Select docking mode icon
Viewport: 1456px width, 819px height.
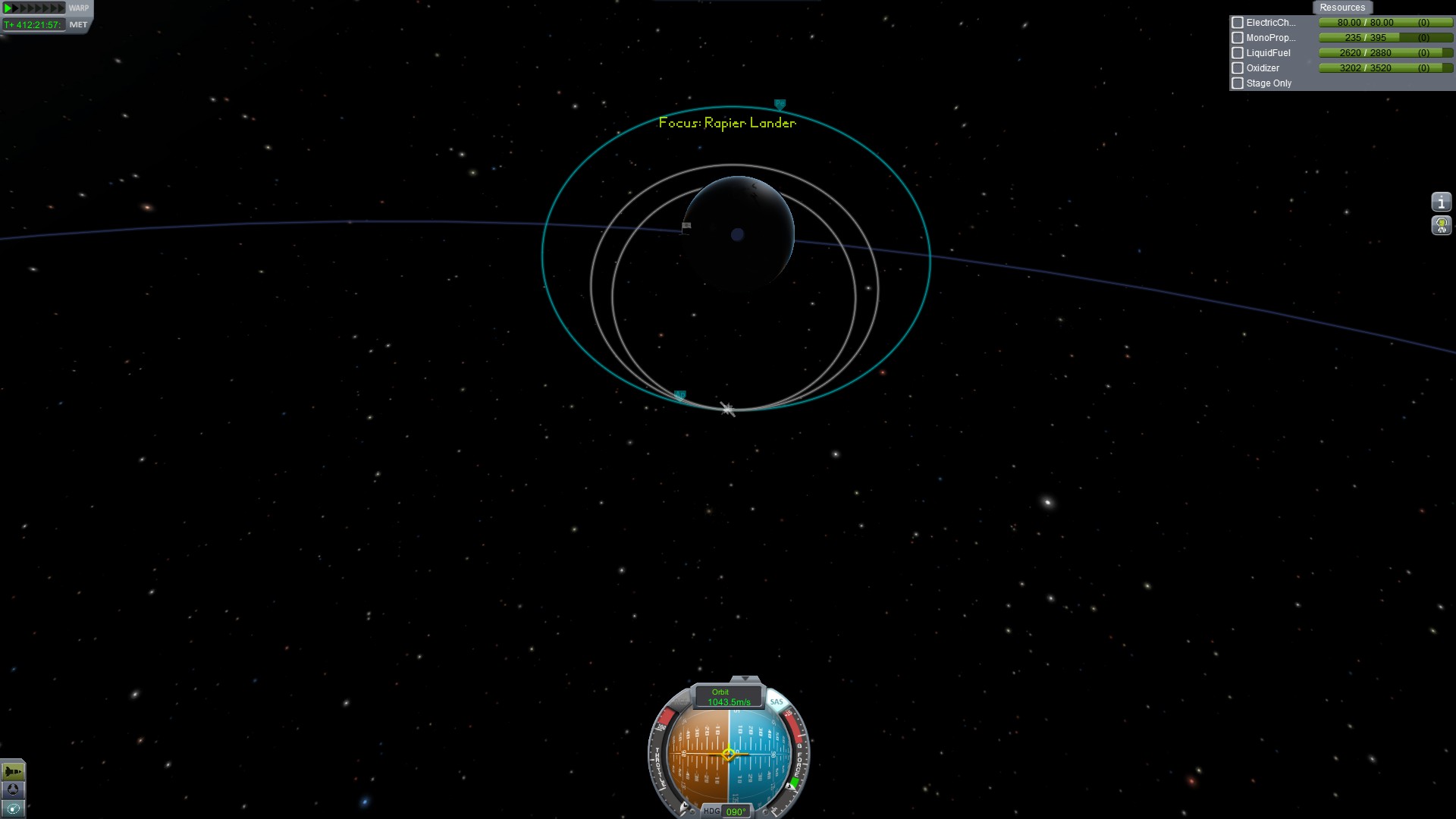(13, 789)
